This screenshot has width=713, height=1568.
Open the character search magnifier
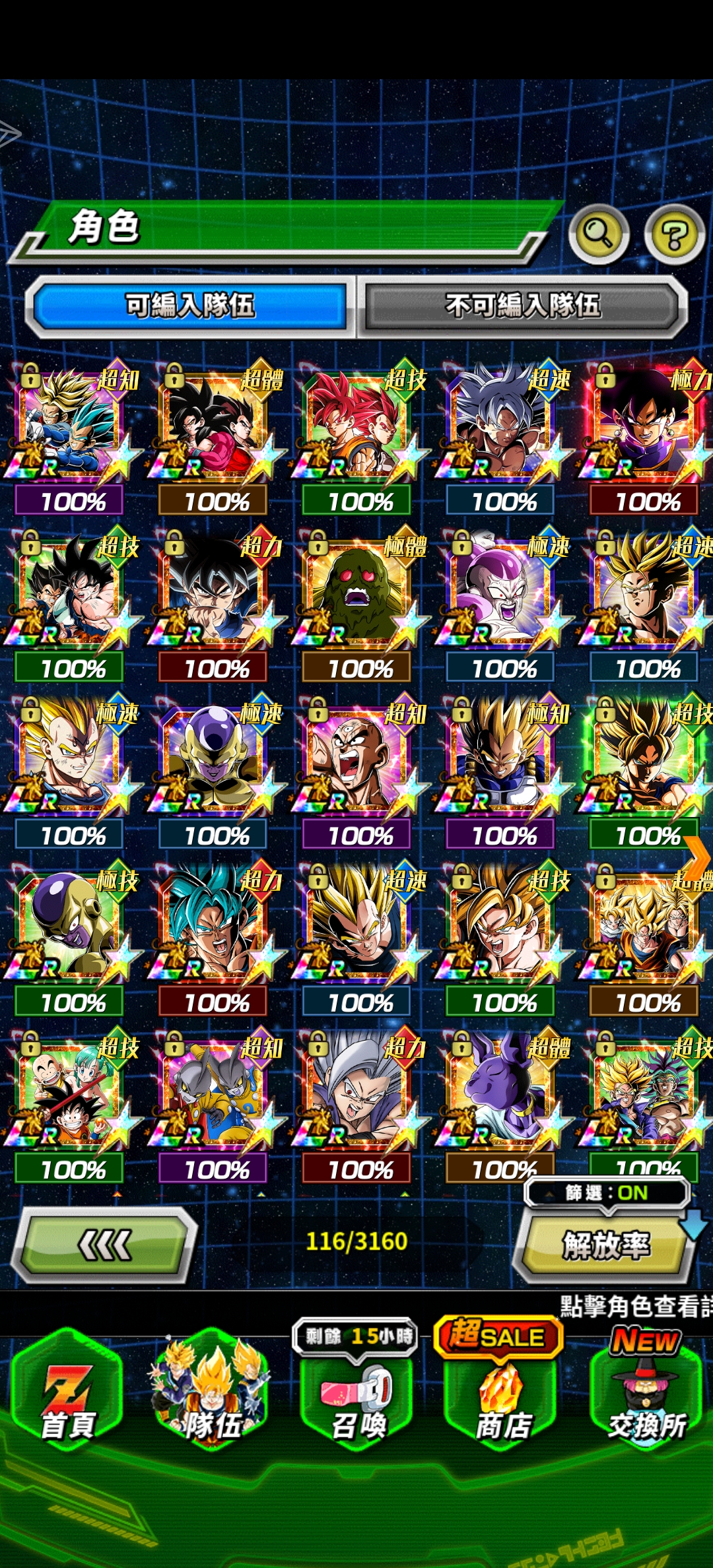pyautogui.click(x=598, y=234)
